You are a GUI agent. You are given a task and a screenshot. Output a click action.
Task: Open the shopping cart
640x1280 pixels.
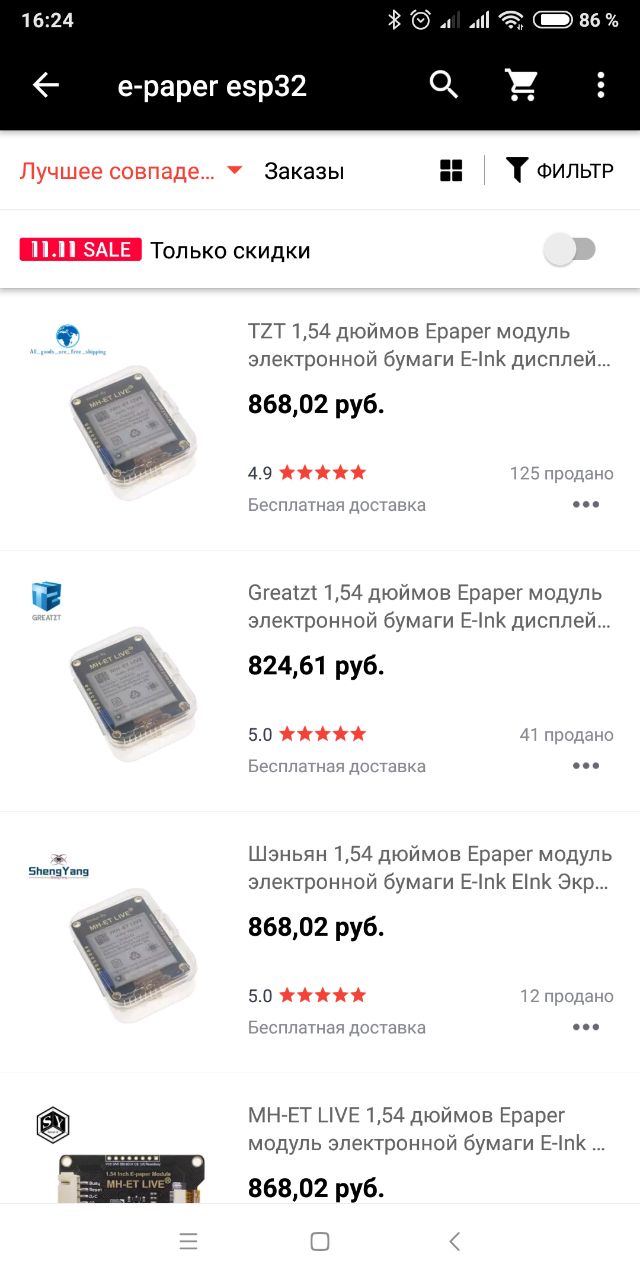[x=522, y=86]
